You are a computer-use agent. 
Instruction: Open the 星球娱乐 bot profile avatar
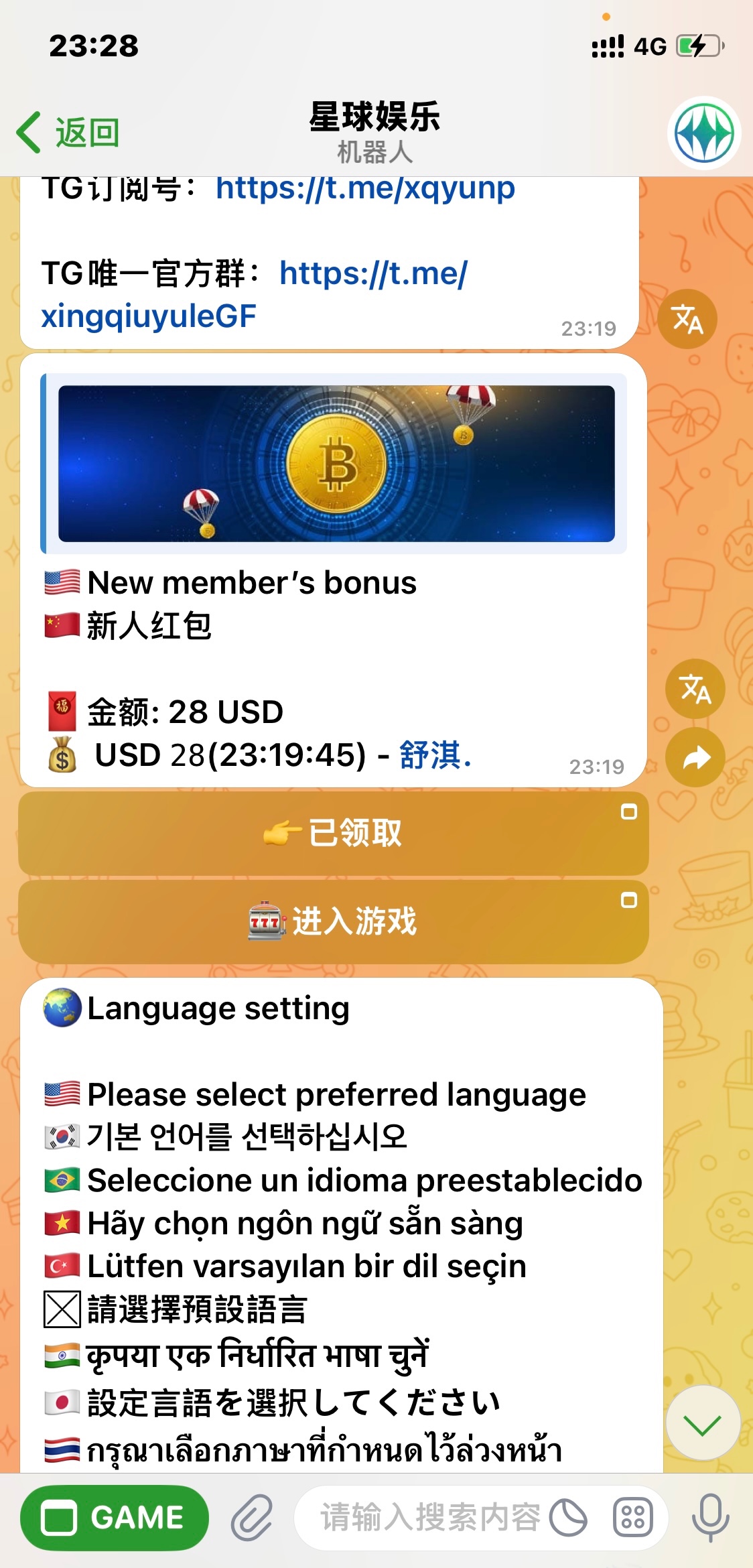click(x=703, y=133)
